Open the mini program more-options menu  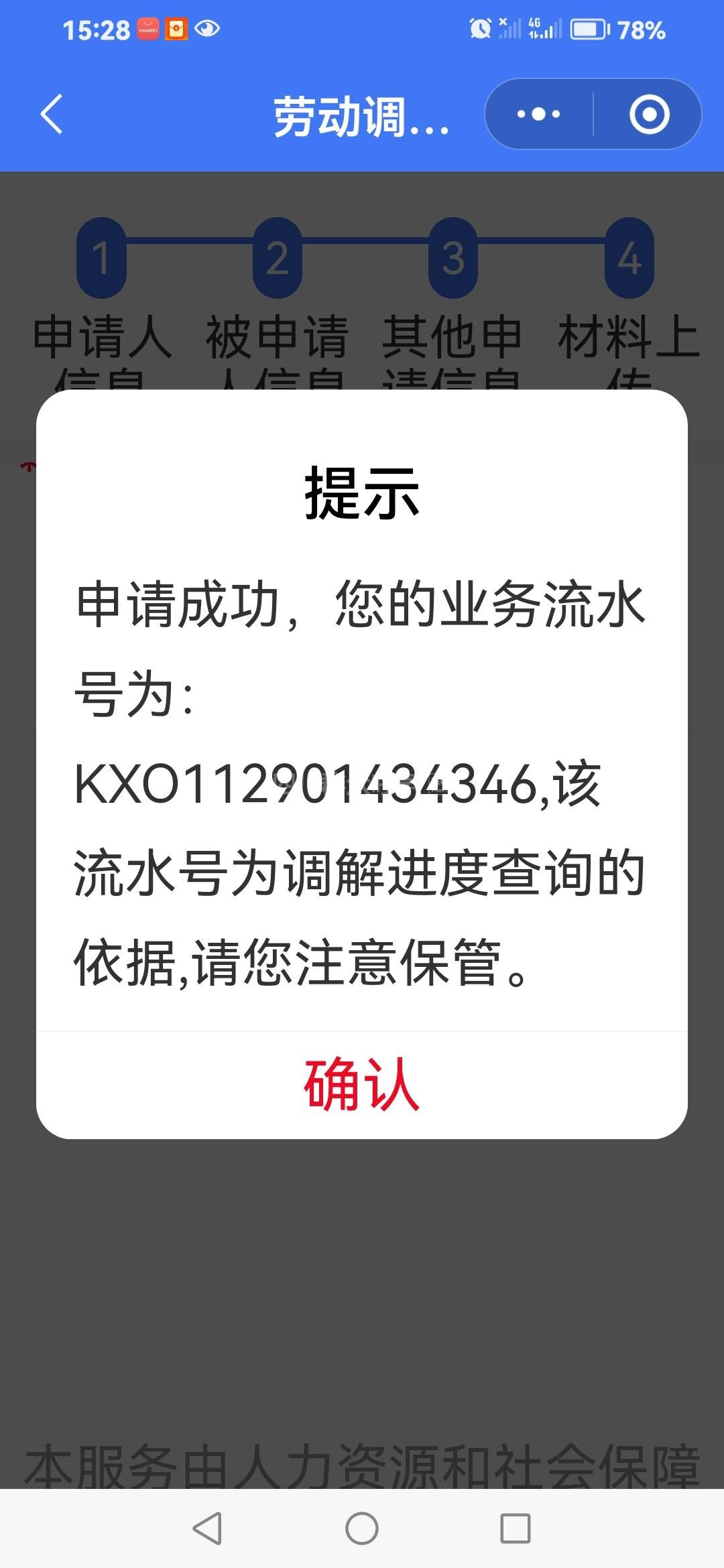click(x=539, y=114)
